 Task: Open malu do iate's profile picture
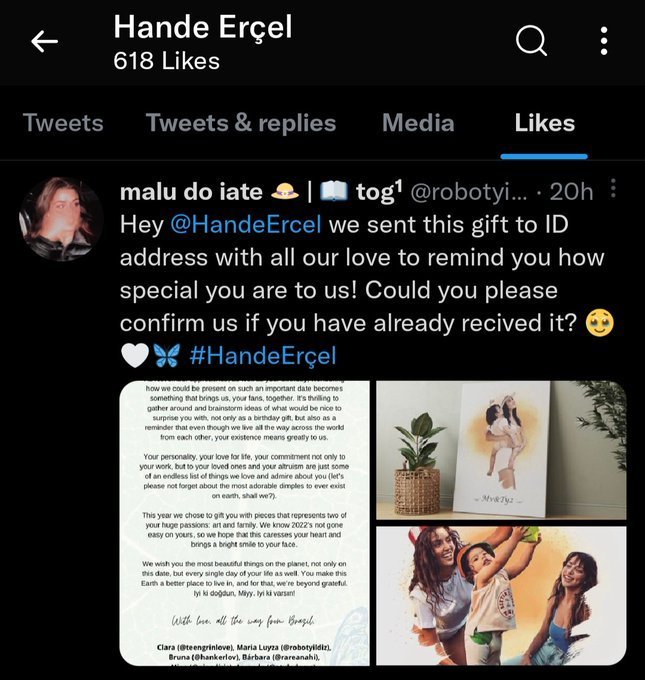(61, 219)
